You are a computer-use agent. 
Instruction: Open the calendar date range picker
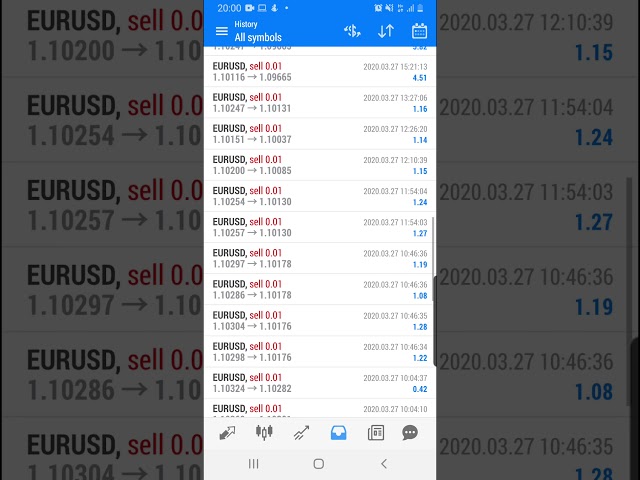[x=419, y=31]
